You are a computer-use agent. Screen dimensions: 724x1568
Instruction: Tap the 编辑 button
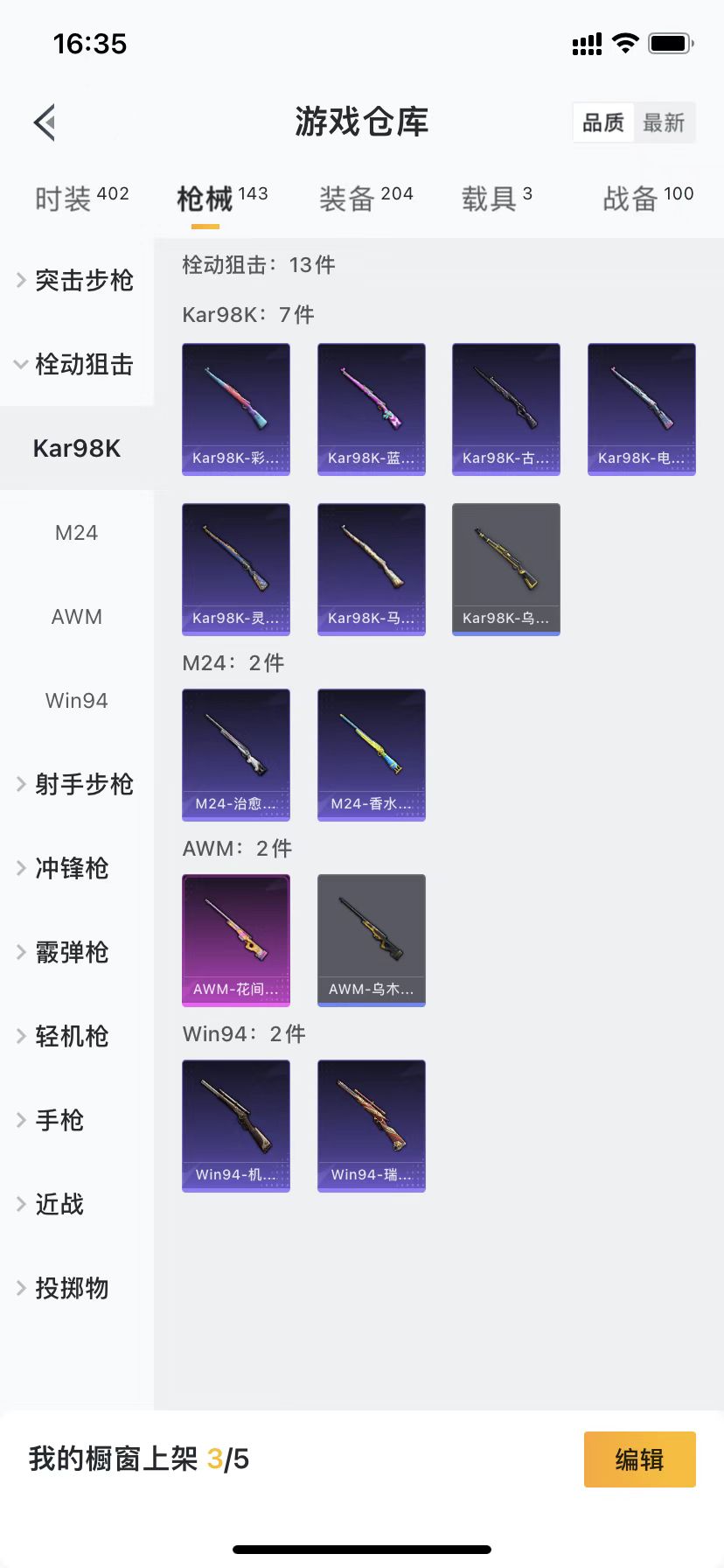(x=639, y=1459)
